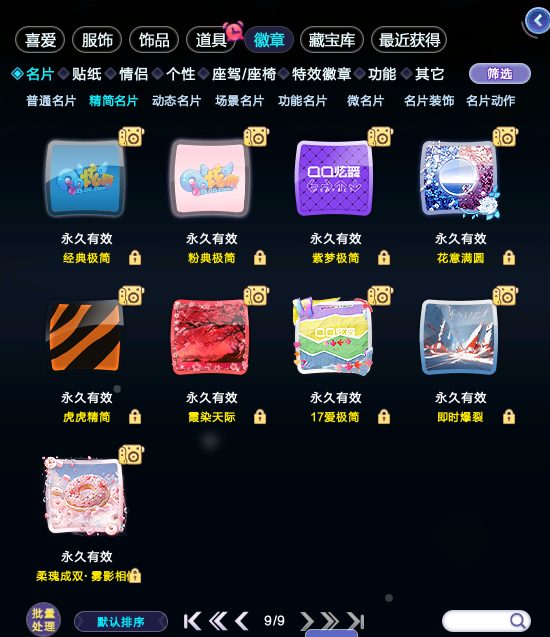Go to the previous page arrow
Image resolution: width=550 pixels, height=637 pixels.
(x=242, y=621)
